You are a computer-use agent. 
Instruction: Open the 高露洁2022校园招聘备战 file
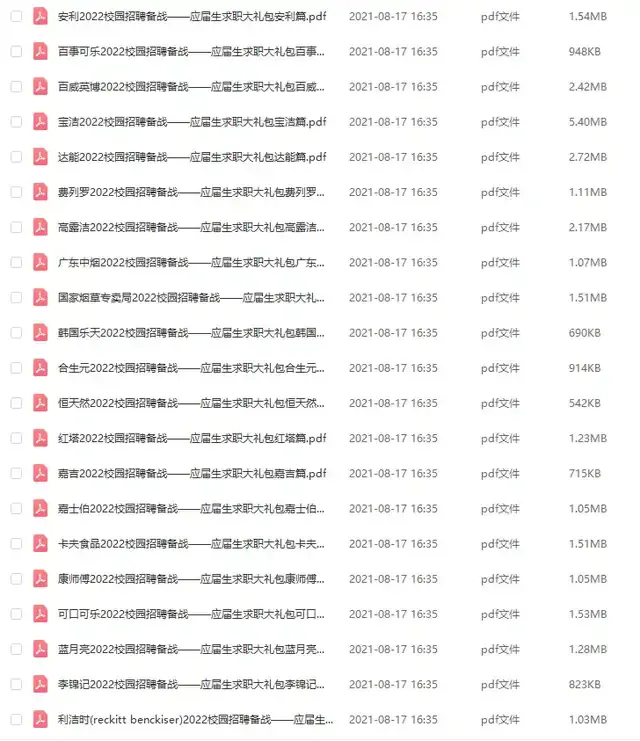click(192, 227)
